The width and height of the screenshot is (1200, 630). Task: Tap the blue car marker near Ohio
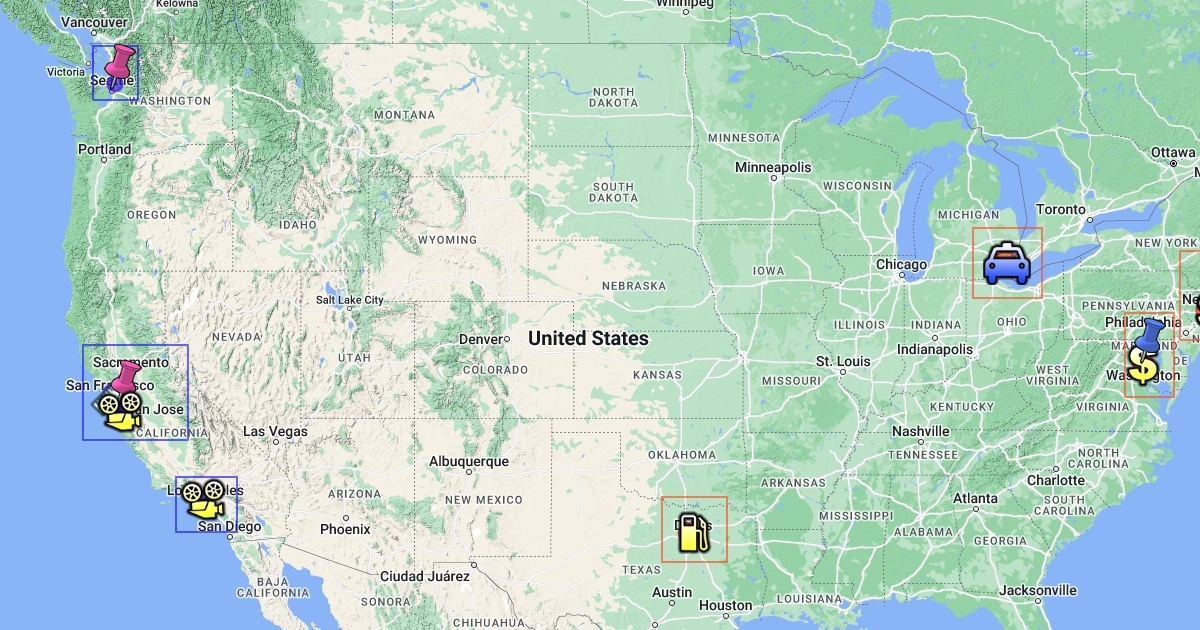coord(1005,264)
